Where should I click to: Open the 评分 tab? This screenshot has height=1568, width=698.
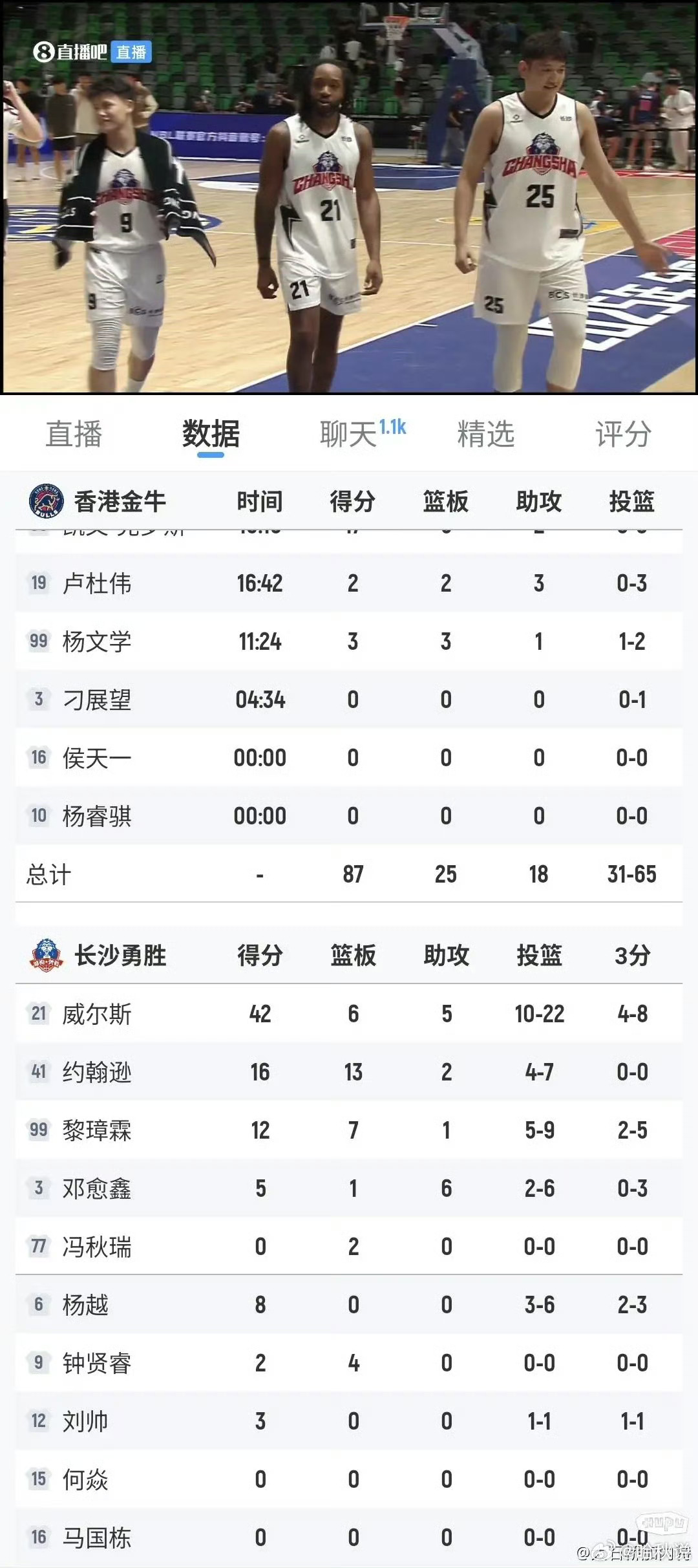click(x=623, y=433)
